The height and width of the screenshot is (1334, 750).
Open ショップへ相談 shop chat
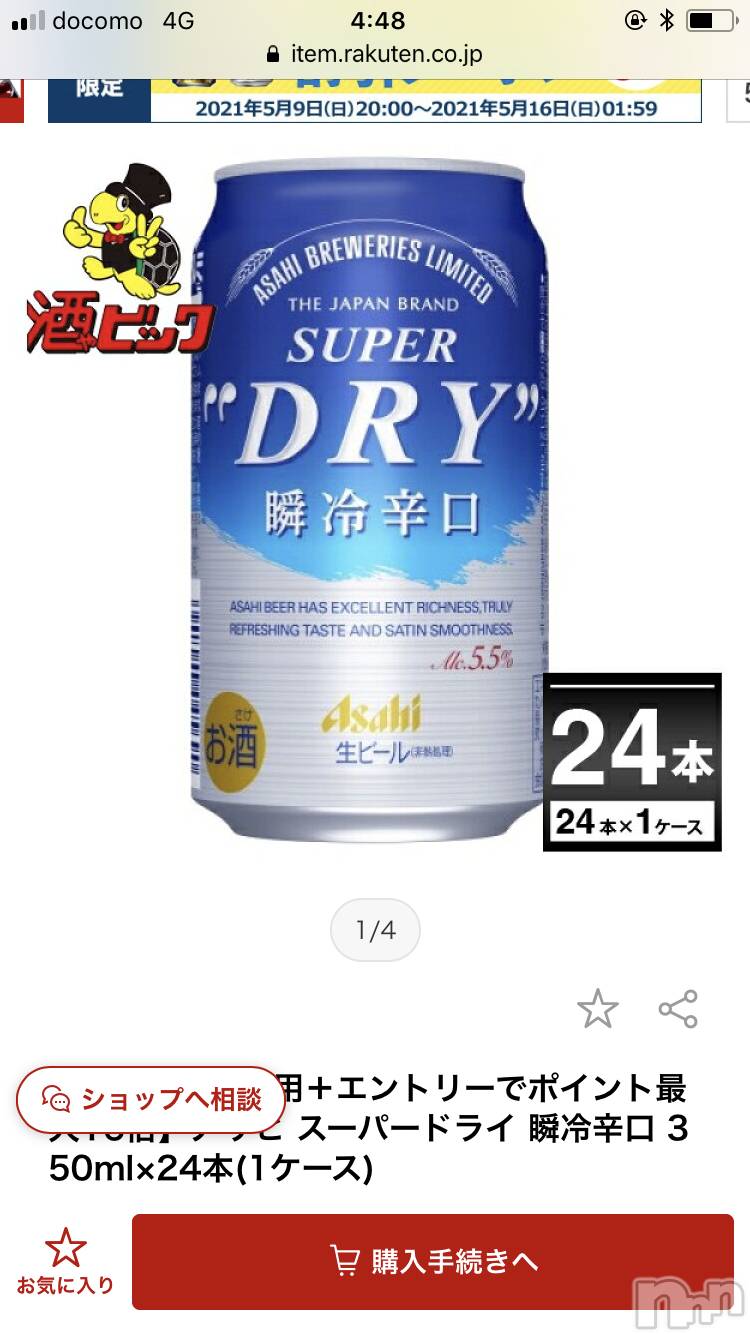coord(152,1100)
